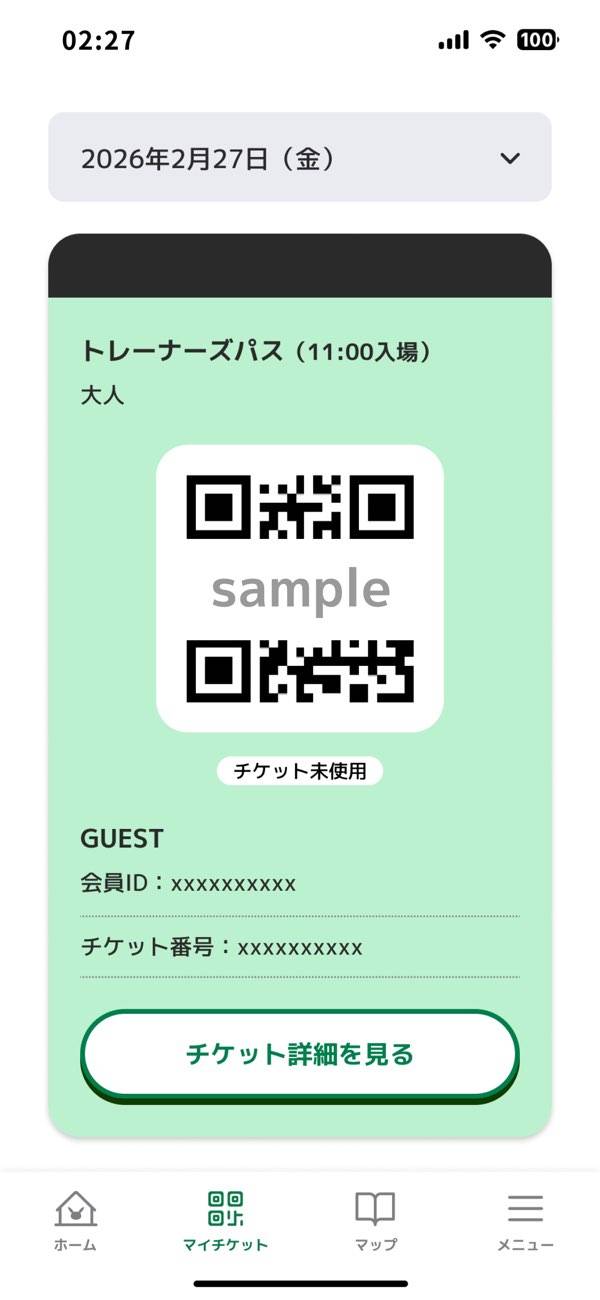Open the メニュー tab
The height and width of the screenshot is (1300, 600).
coord(525,1221)
